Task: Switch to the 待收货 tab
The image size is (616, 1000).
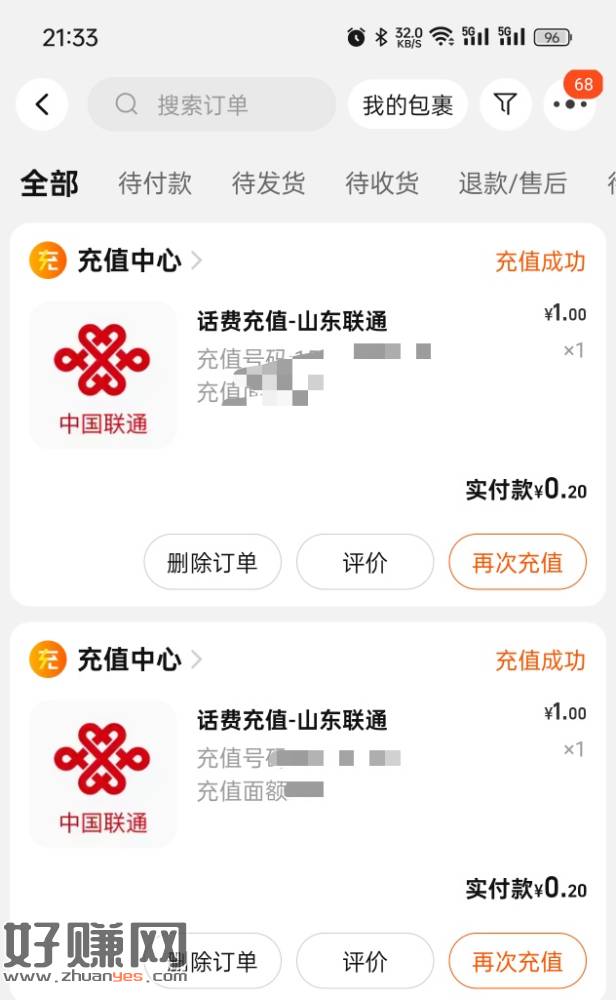Action: click(x=382, y=184)
